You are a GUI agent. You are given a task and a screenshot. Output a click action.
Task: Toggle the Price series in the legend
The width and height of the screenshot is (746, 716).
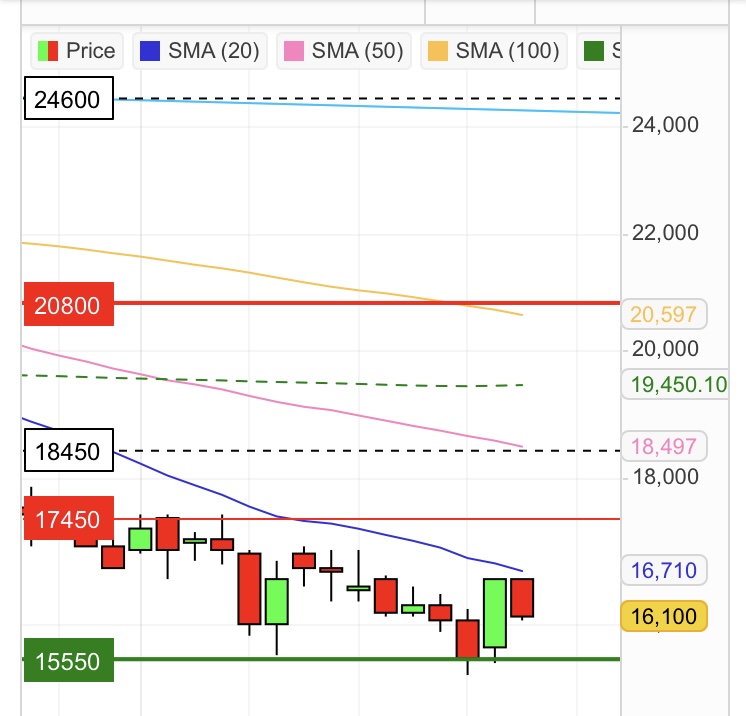tap(76, 50)
